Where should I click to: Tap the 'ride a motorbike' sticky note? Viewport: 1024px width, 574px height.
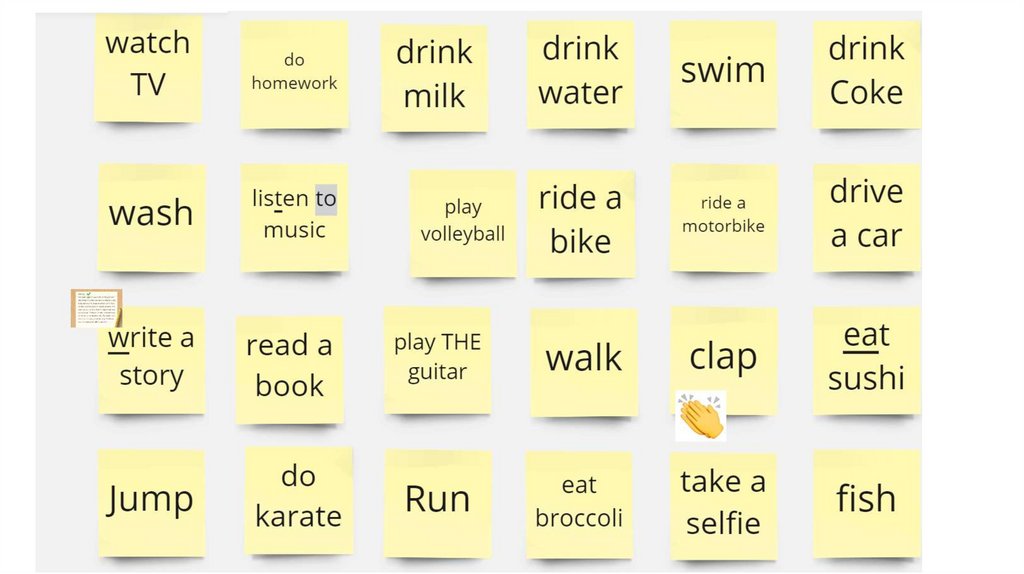pyautogui.click(x=723, y=217)
